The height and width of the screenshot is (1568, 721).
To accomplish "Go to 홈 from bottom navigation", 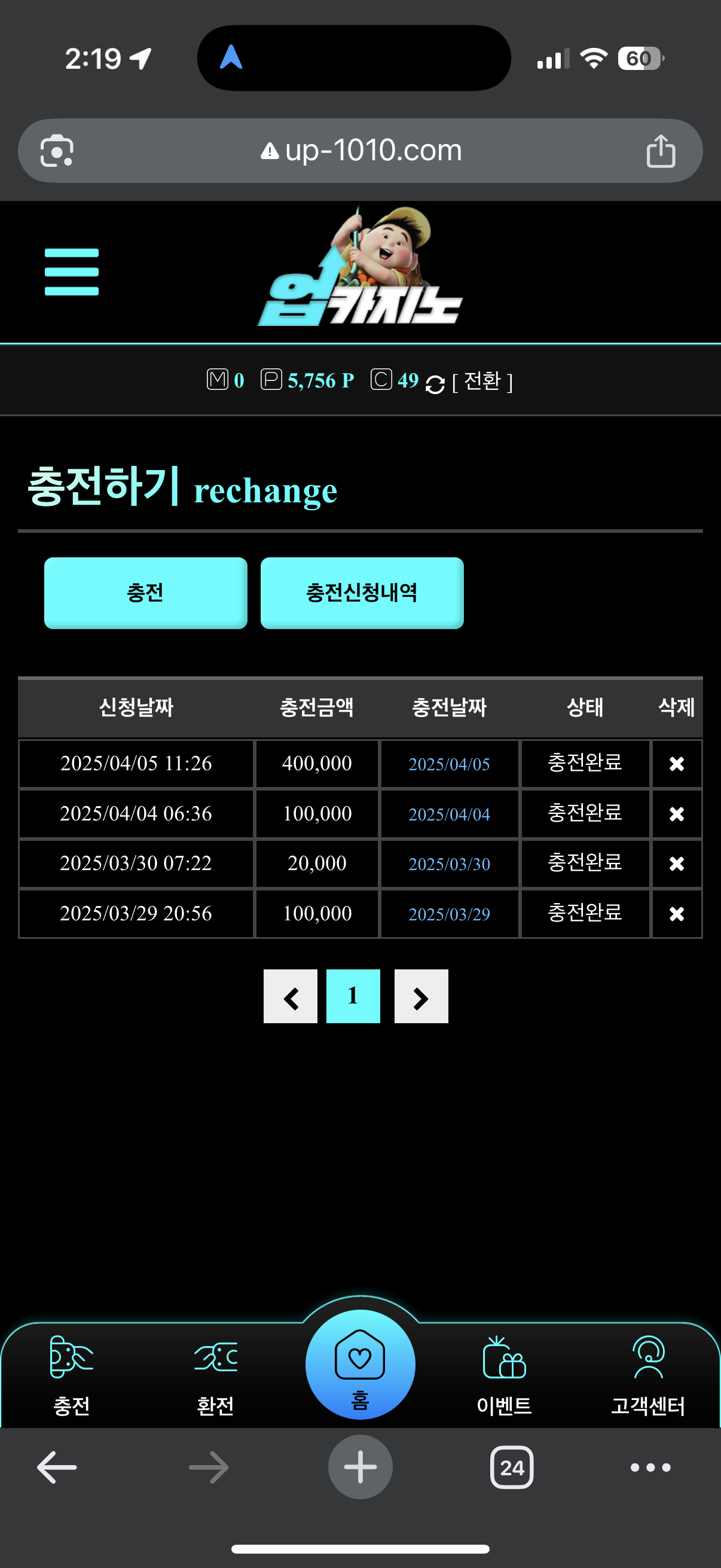I will pyautogui.click(x=360, y=1366).
